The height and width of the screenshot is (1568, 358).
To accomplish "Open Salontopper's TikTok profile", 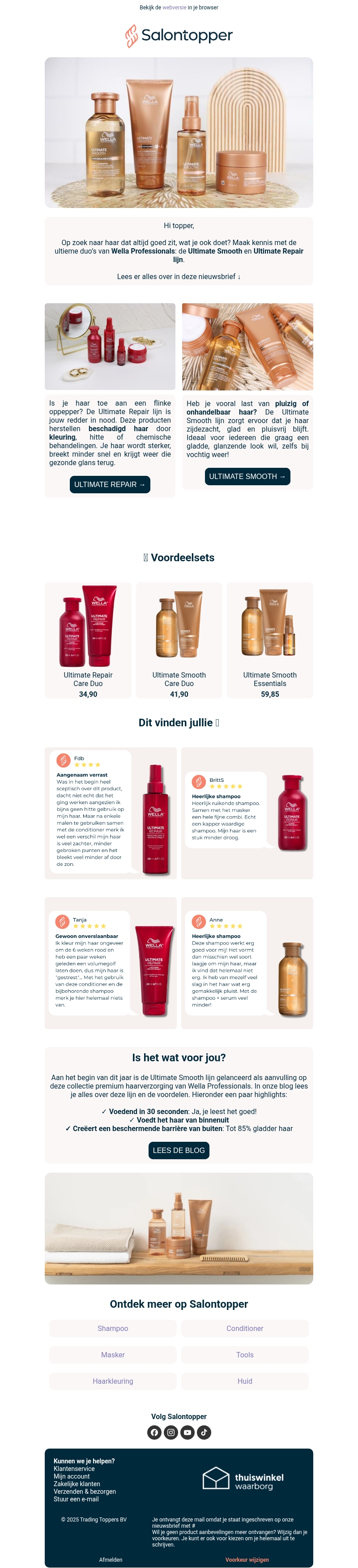I will (x=204, y=1432).
